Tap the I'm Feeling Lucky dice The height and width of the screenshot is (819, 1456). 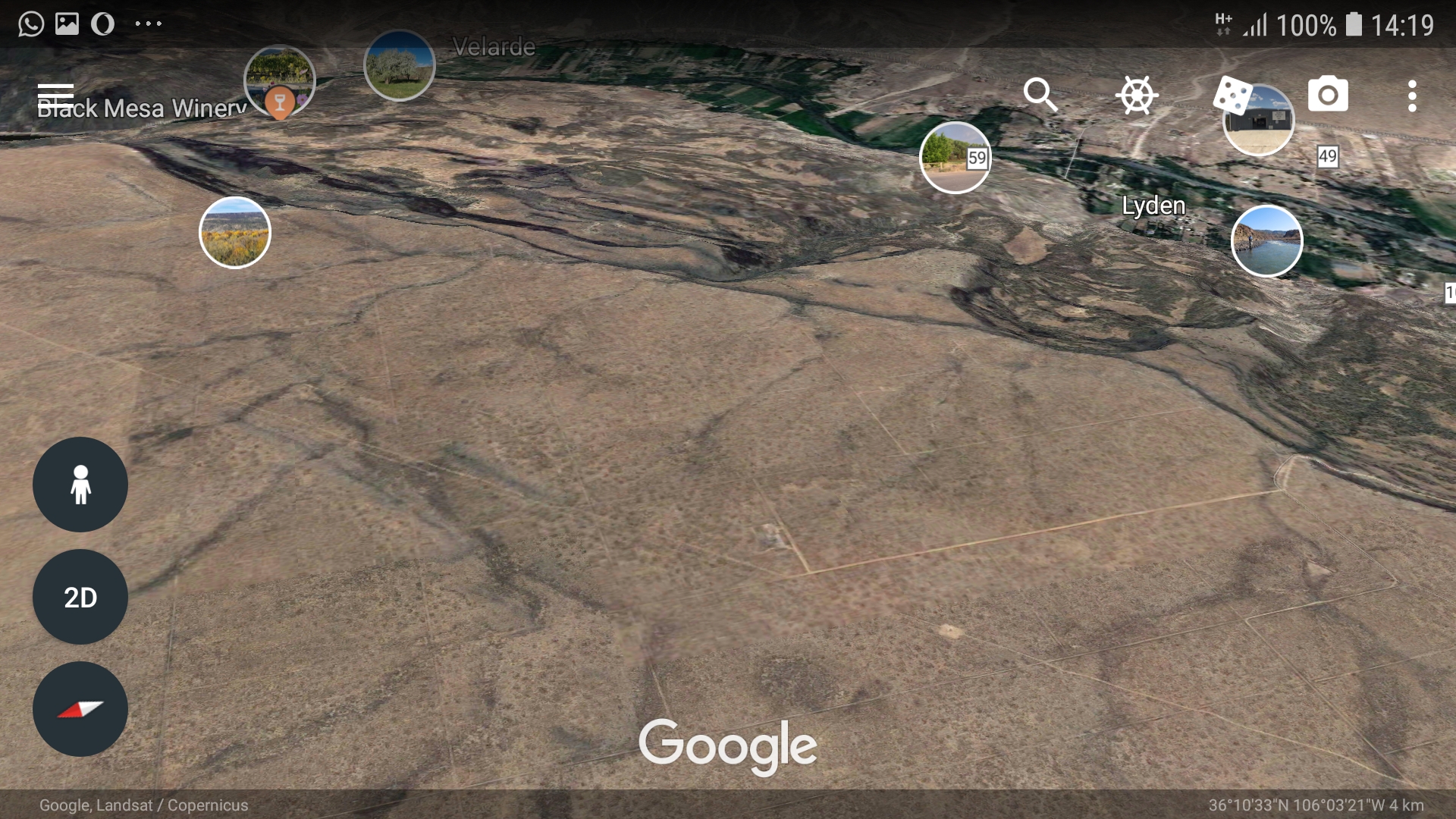point(1232,96)
